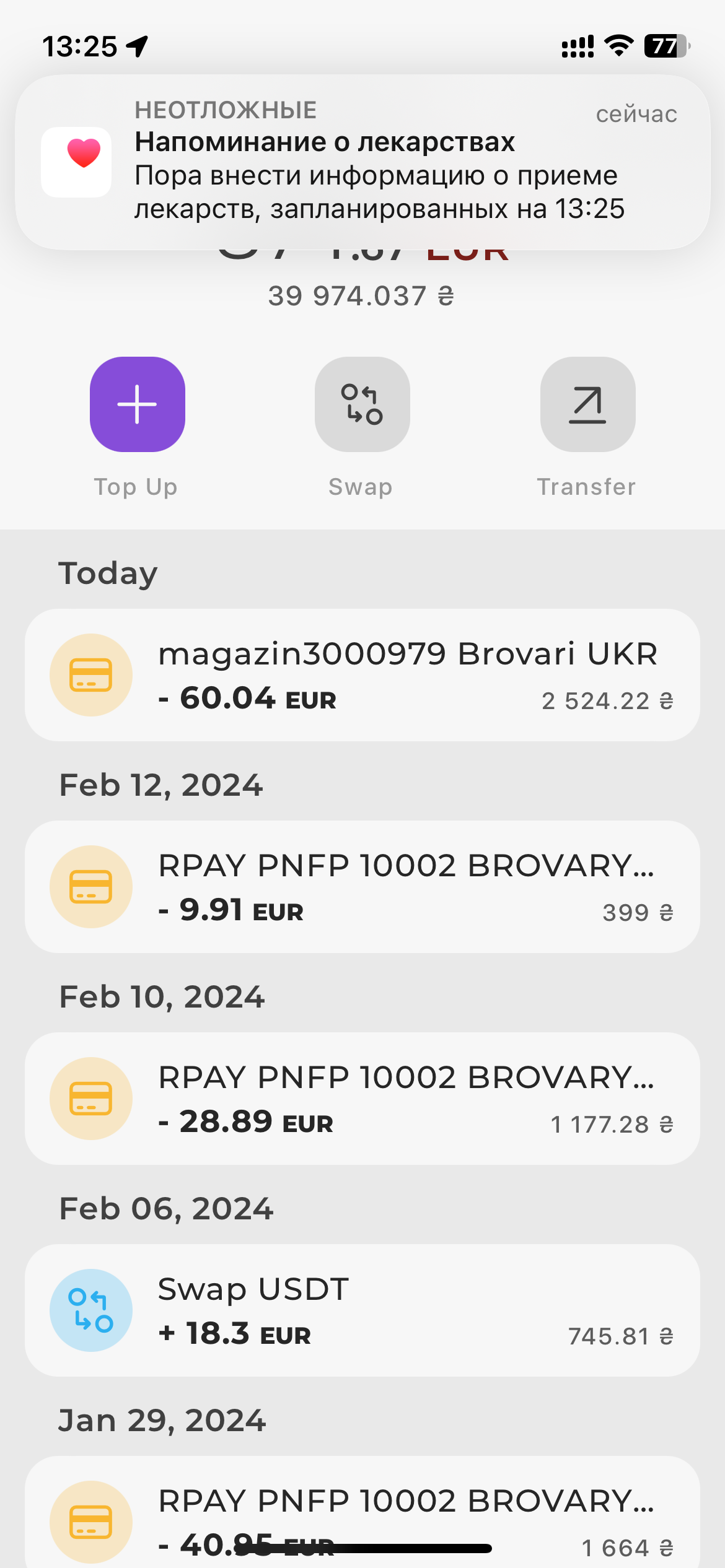725x1568 pixels.
Task: Open the Jan 29 RPAY transaction of 1 664 ₴
Action: tap(362, 1512)
